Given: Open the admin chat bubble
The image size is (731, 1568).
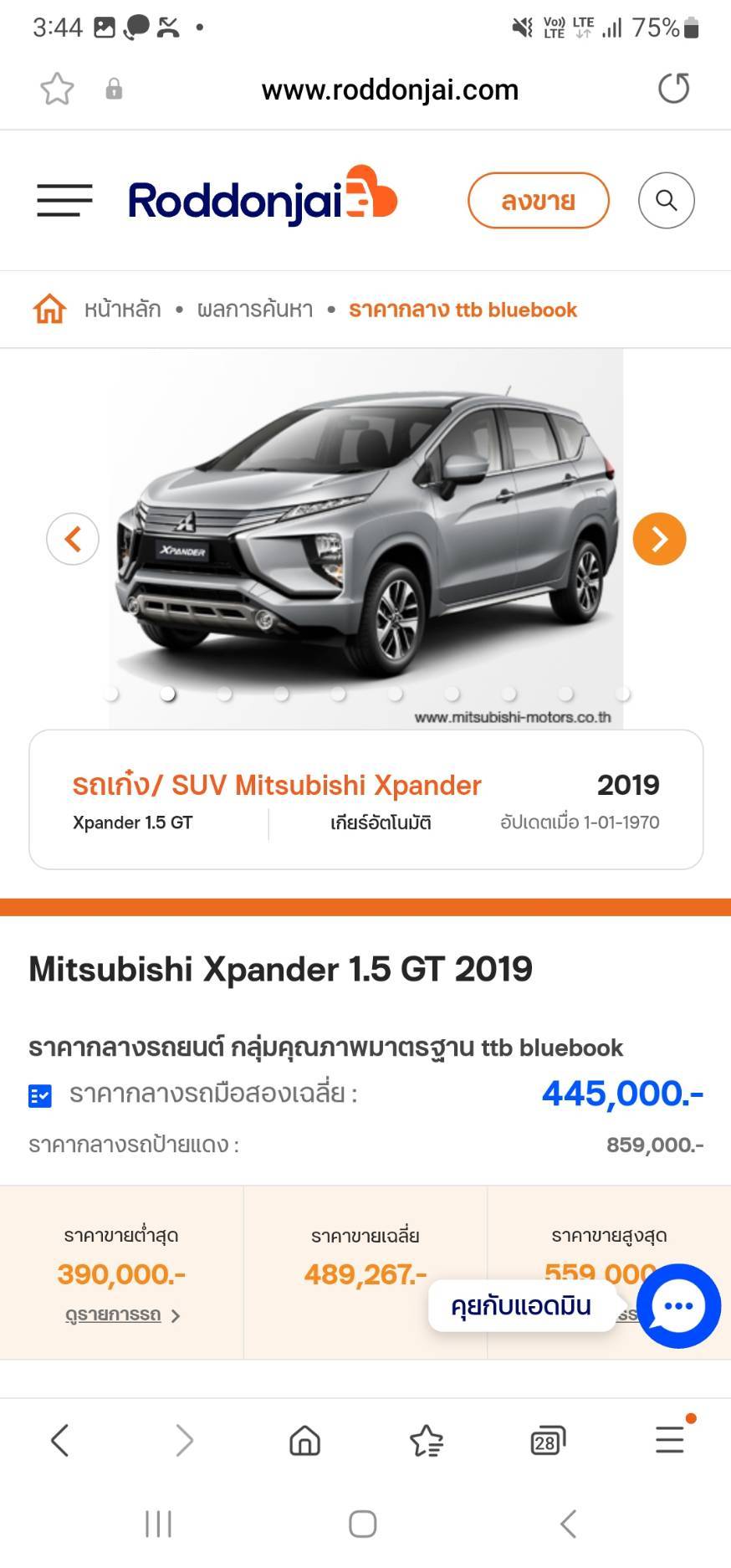Looking at the screenshot, I should [678, 1306].
